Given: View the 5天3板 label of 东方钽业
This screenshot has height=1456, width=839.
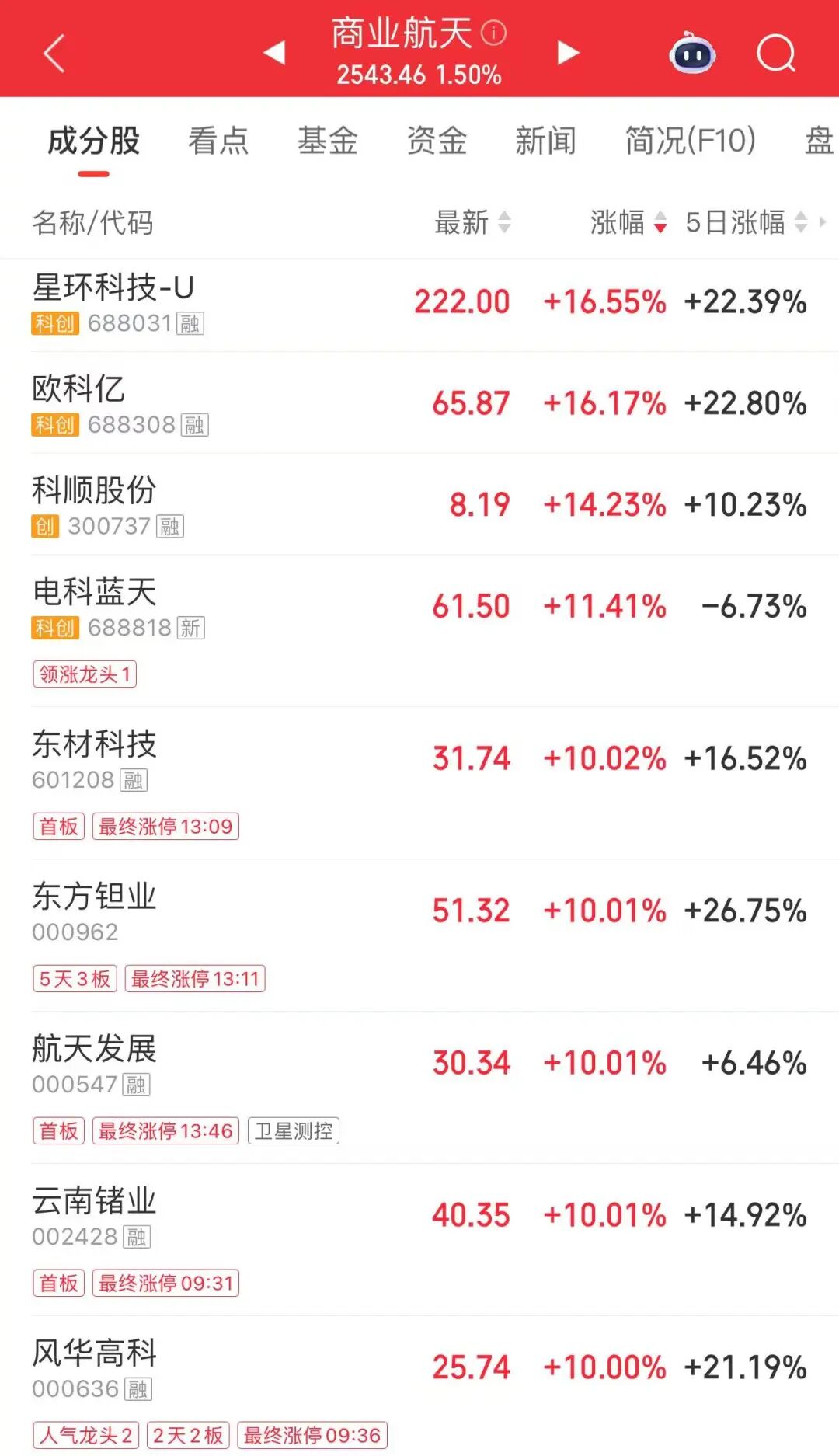Looking at the screenshot, I should click(x=74, y=979).
